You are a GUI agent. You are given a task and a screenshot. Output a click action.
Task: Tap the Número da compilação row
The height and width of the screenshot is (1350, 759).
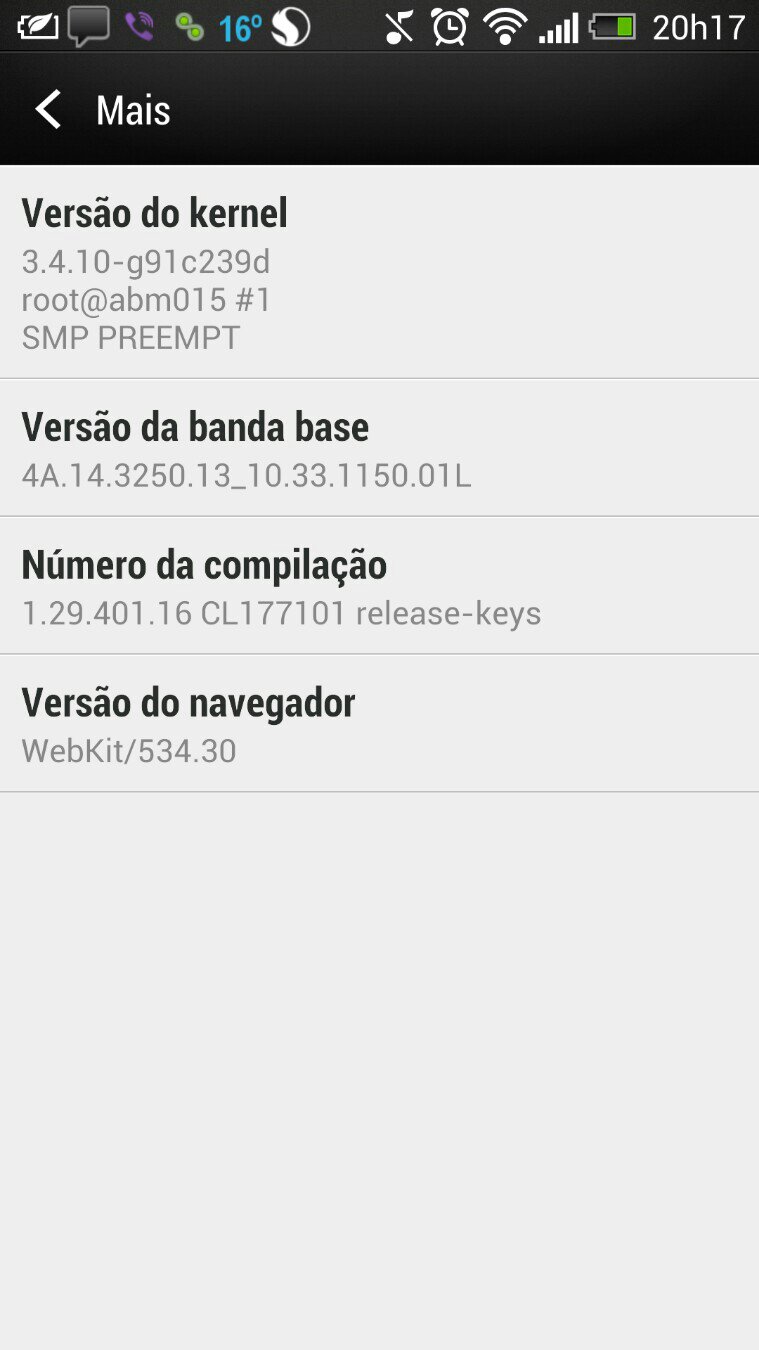point(379,586)
